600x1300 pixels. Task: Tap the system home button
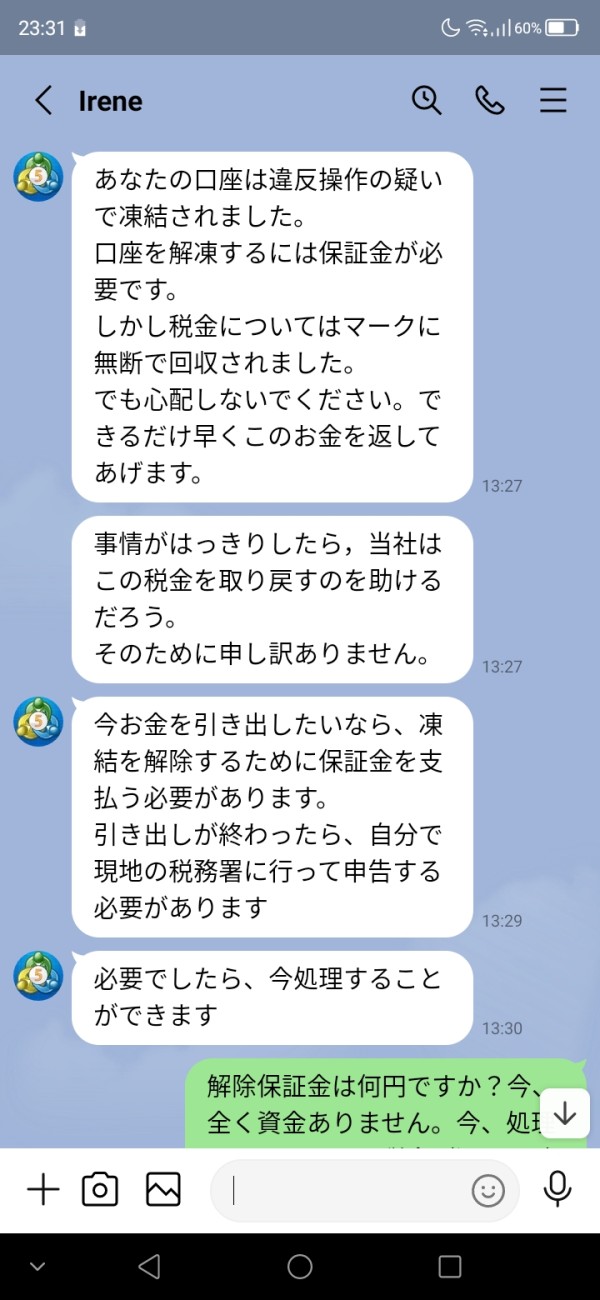coord(300,1267)
